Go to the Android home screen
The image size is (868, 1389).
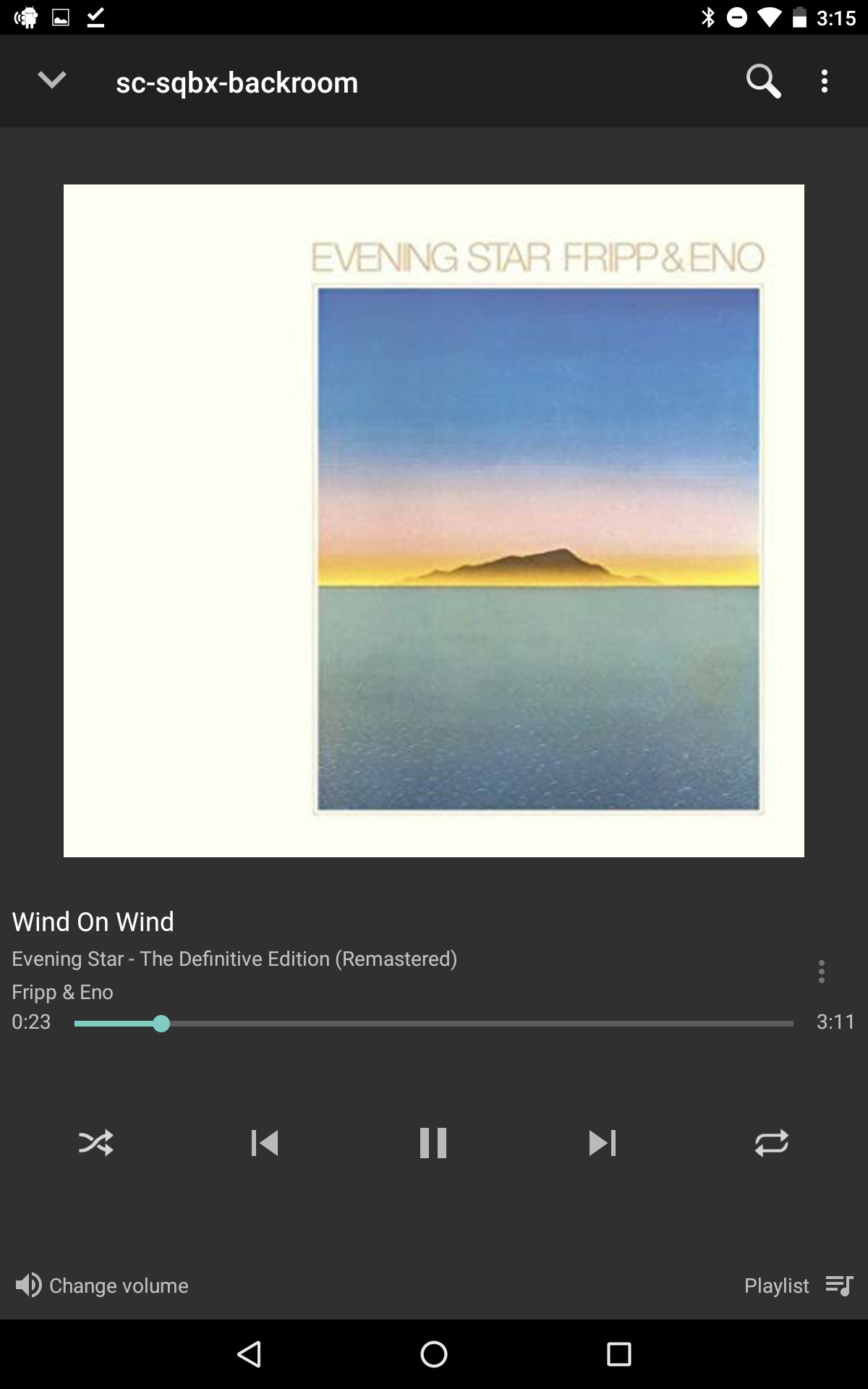point(434,1354)
